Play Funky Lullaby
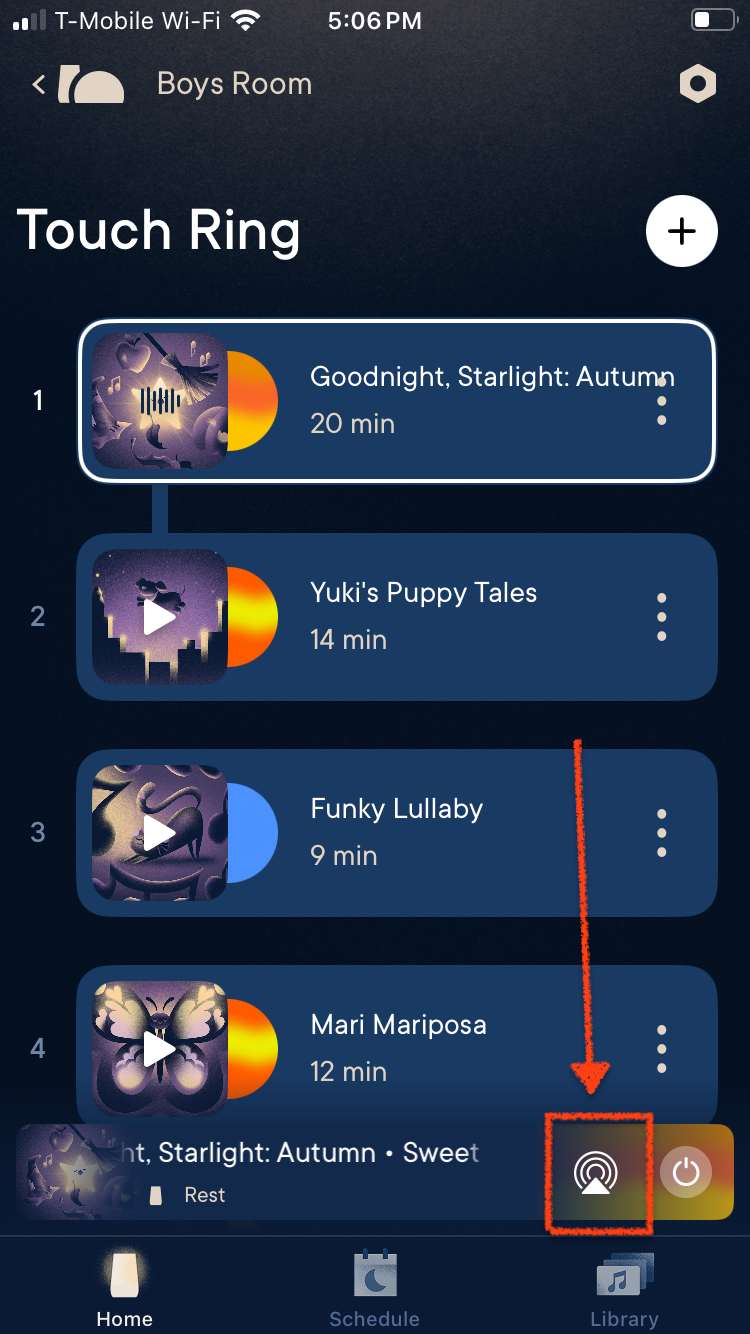The width and height of the screenshot is (750, 1334). click(160, 833)
